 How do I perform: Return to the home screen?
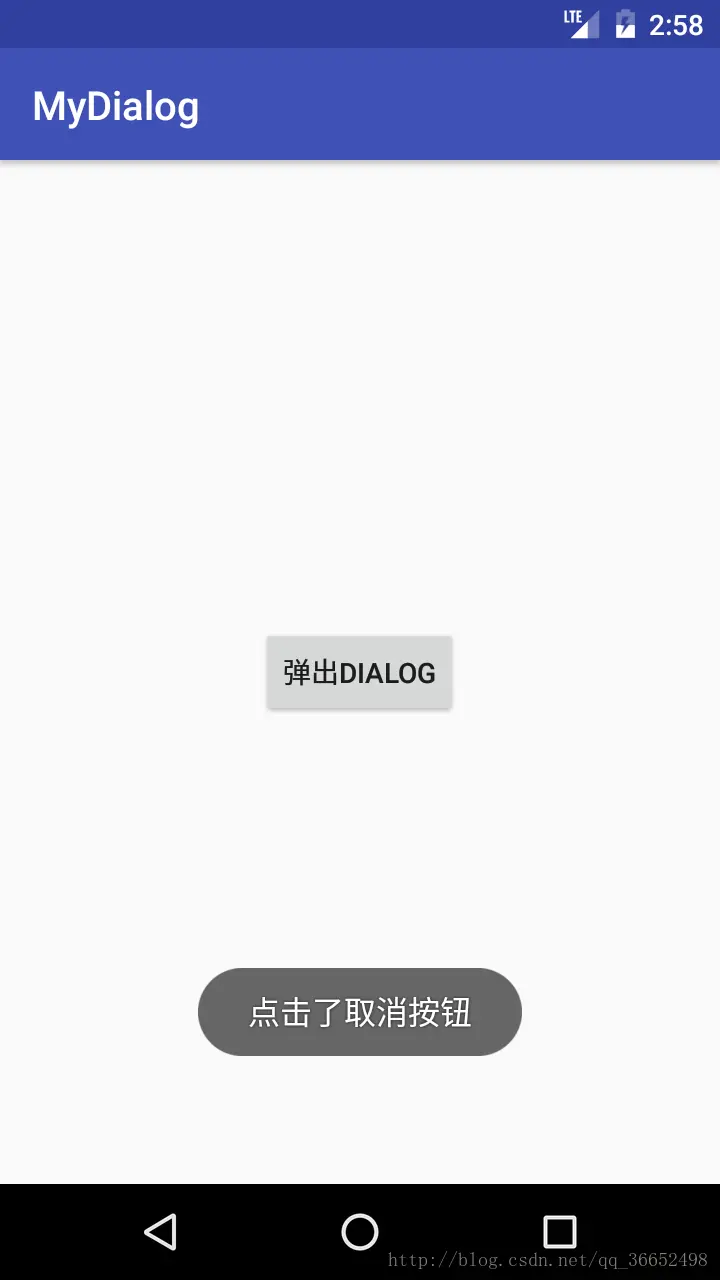(360, 1231)
